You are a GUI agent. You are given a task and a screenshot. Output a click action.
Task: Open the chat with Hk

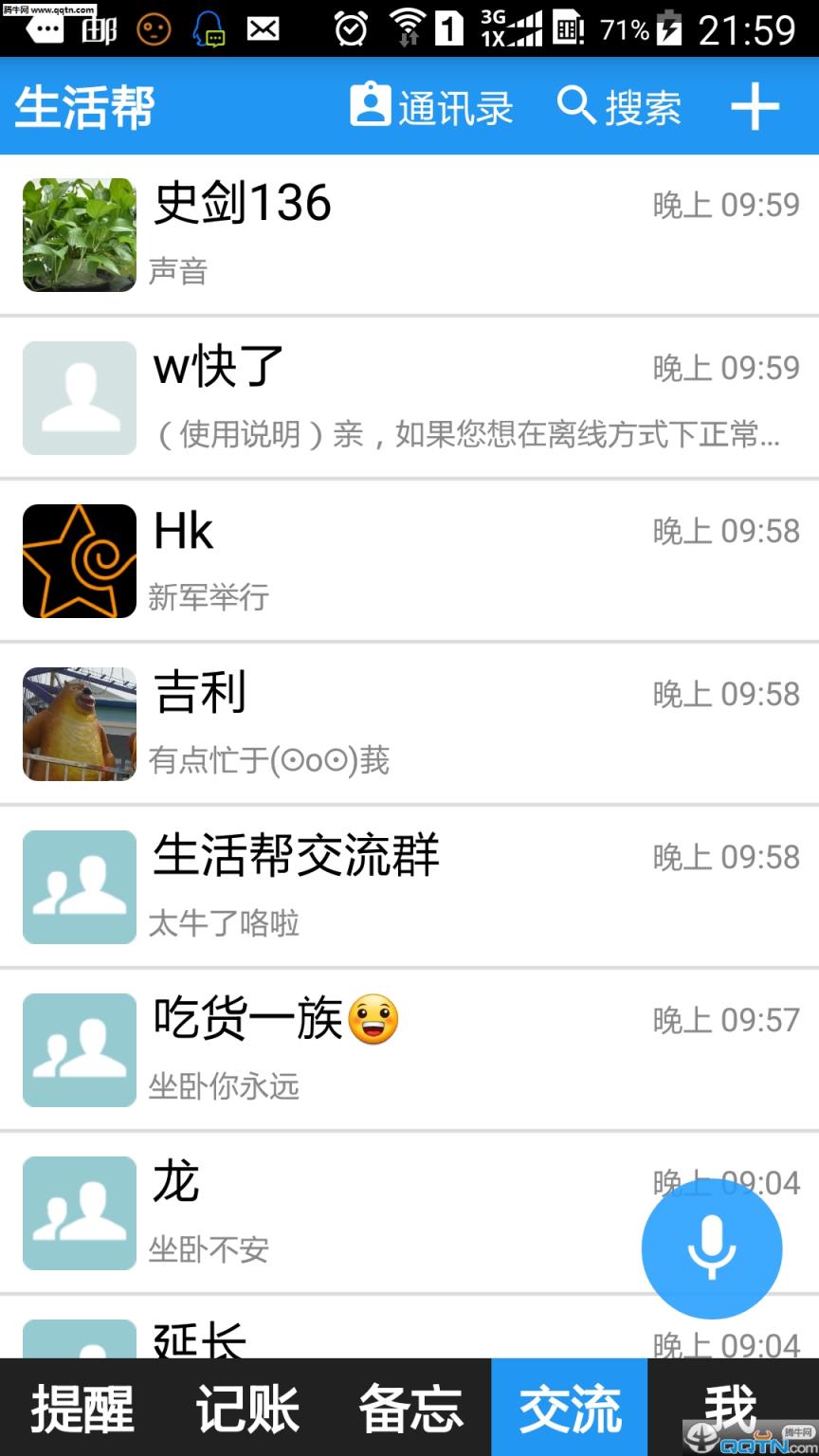point(409,561)
